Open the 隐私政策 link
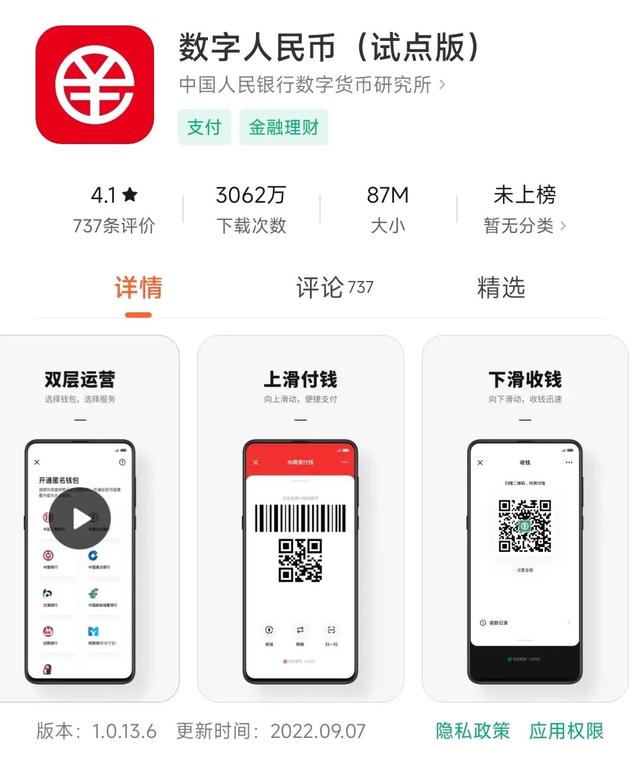 click(472, 731)
